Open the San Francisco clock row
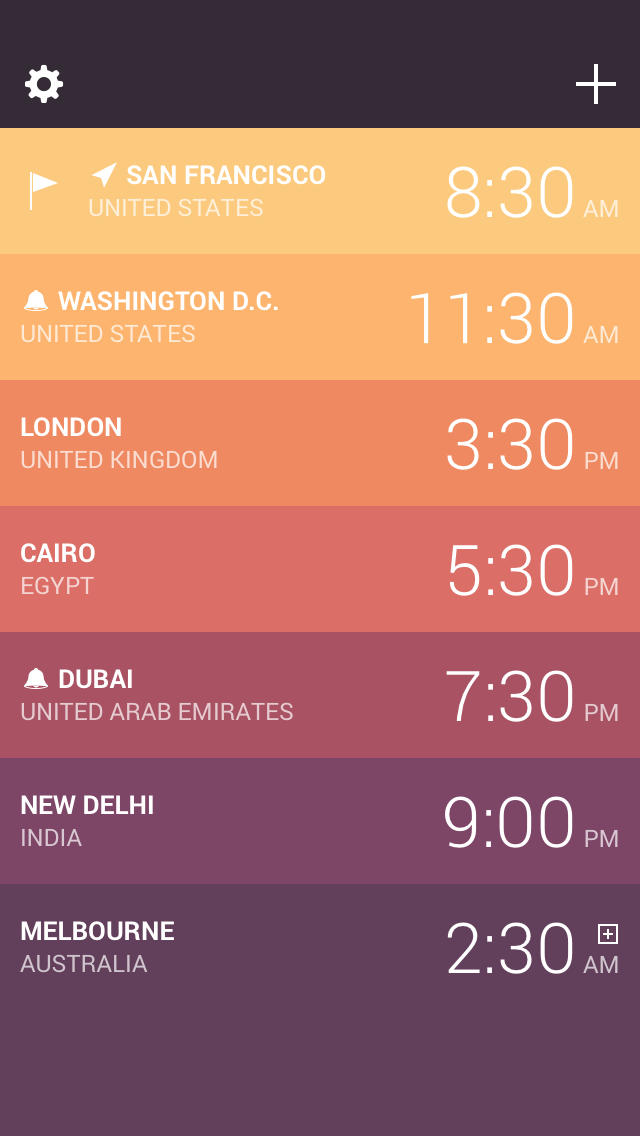The image size is (640, 1136). tap(320, 191)
